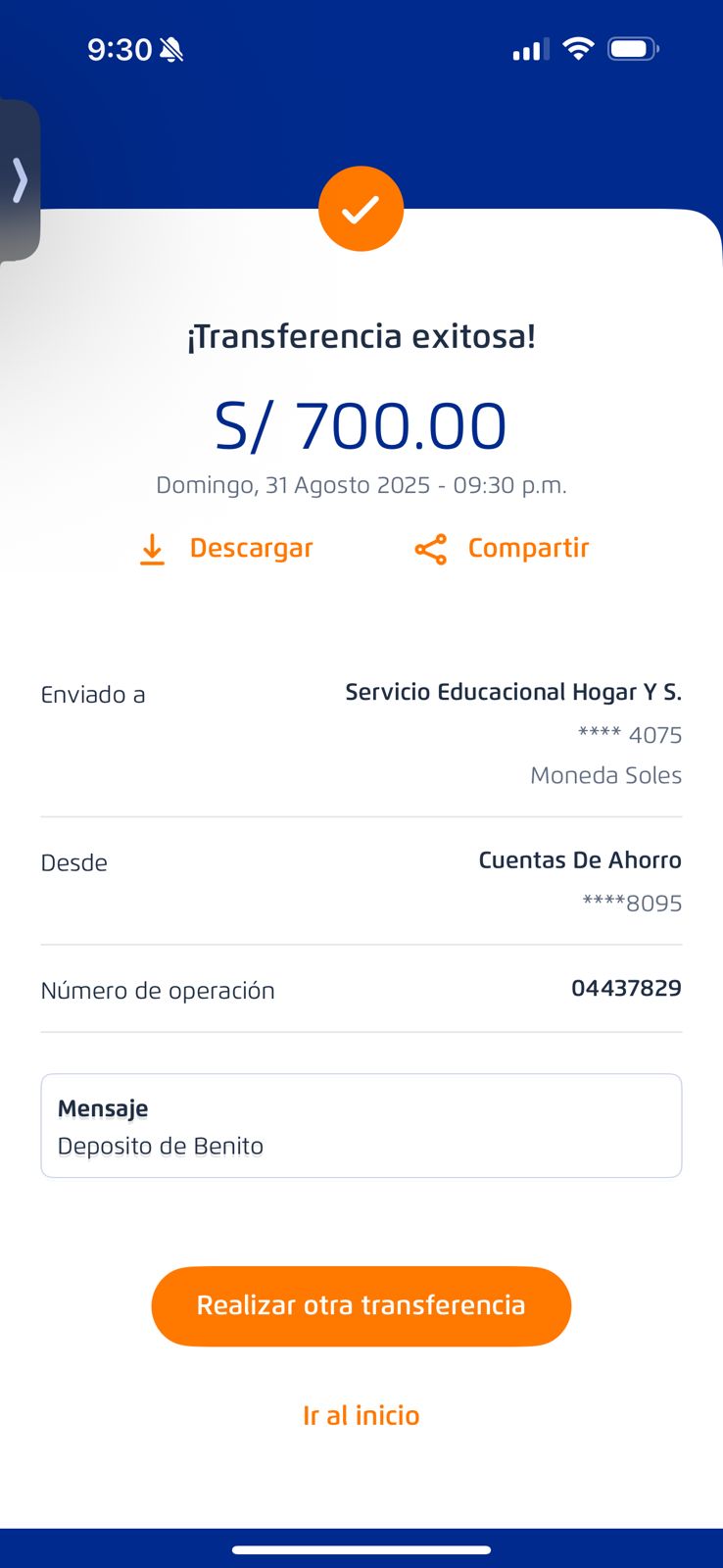
Task: Download the transfer receipt with Descargar
Action: tap(227, 549)
